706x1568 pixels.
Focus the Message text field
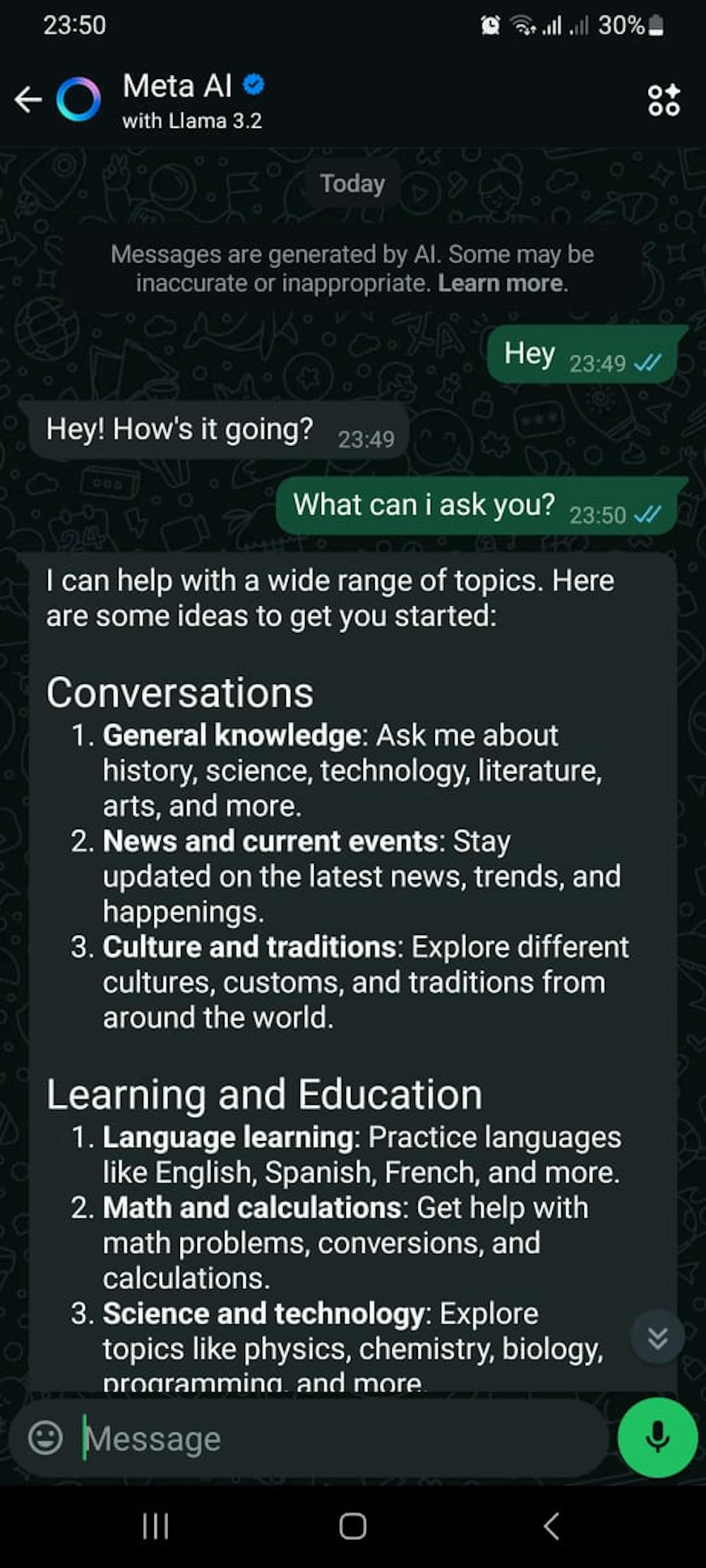coord(339,1437)
